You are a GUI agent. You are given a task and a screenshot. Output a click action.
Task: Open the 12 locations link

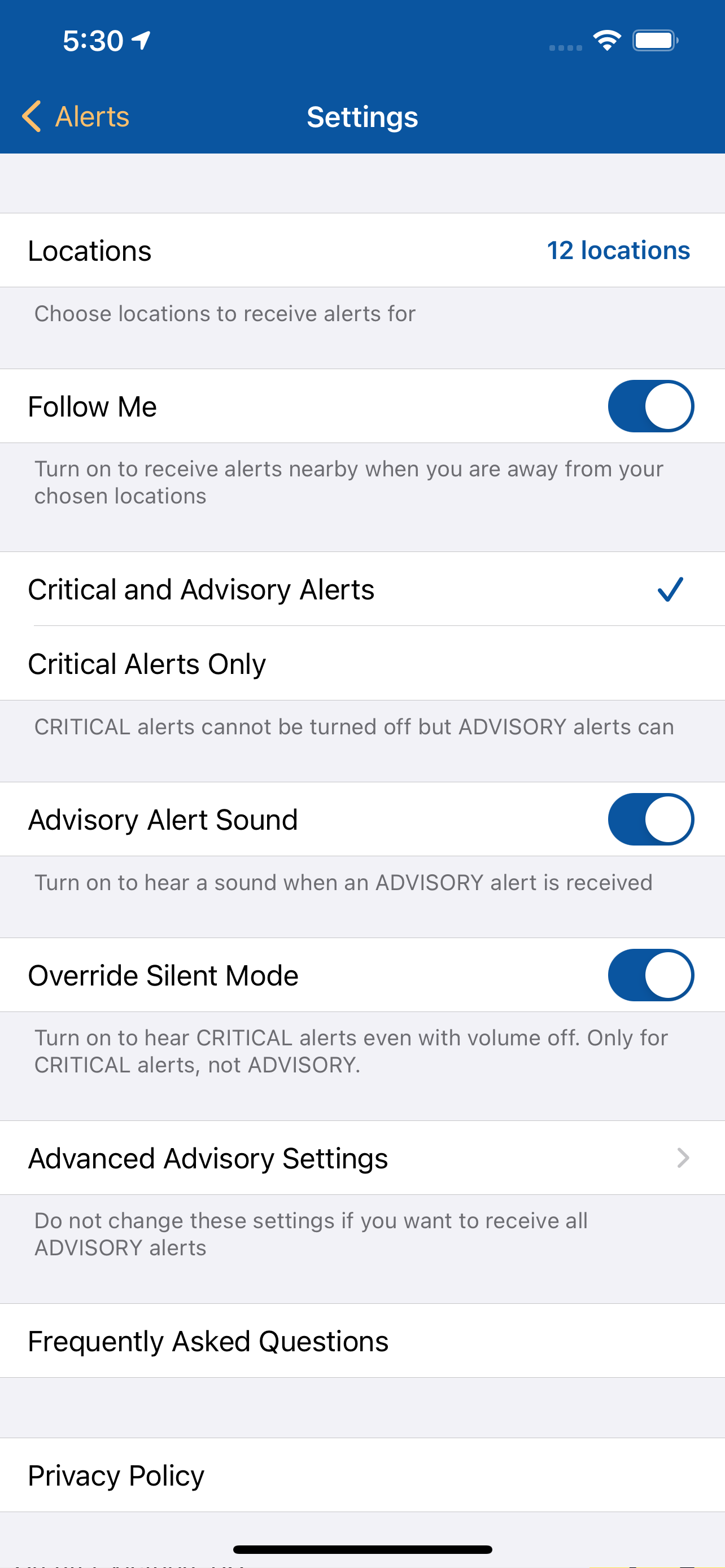click(x=618, y=250)
